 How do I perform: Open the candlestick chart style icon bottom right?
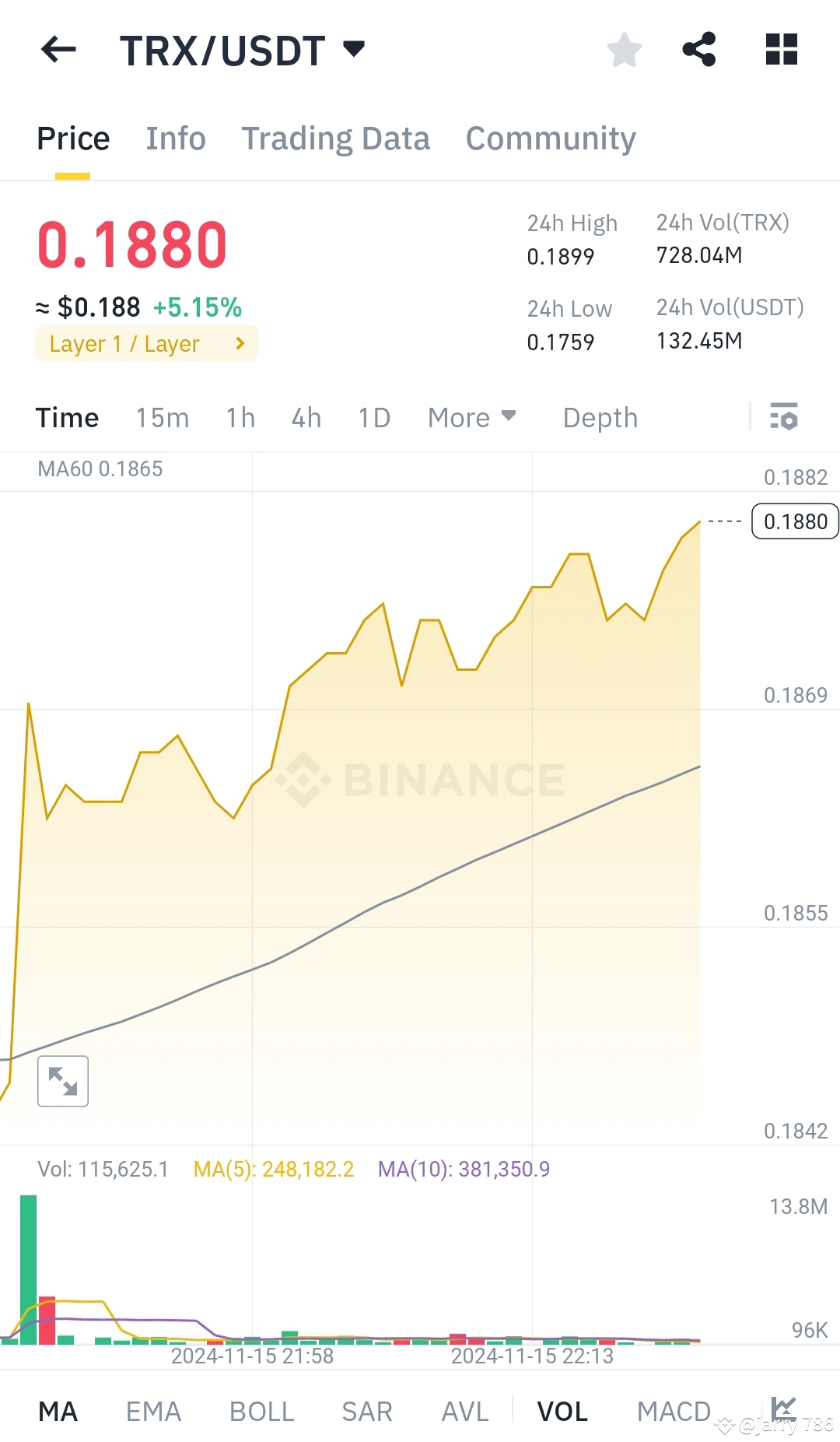click(784, 1410)
